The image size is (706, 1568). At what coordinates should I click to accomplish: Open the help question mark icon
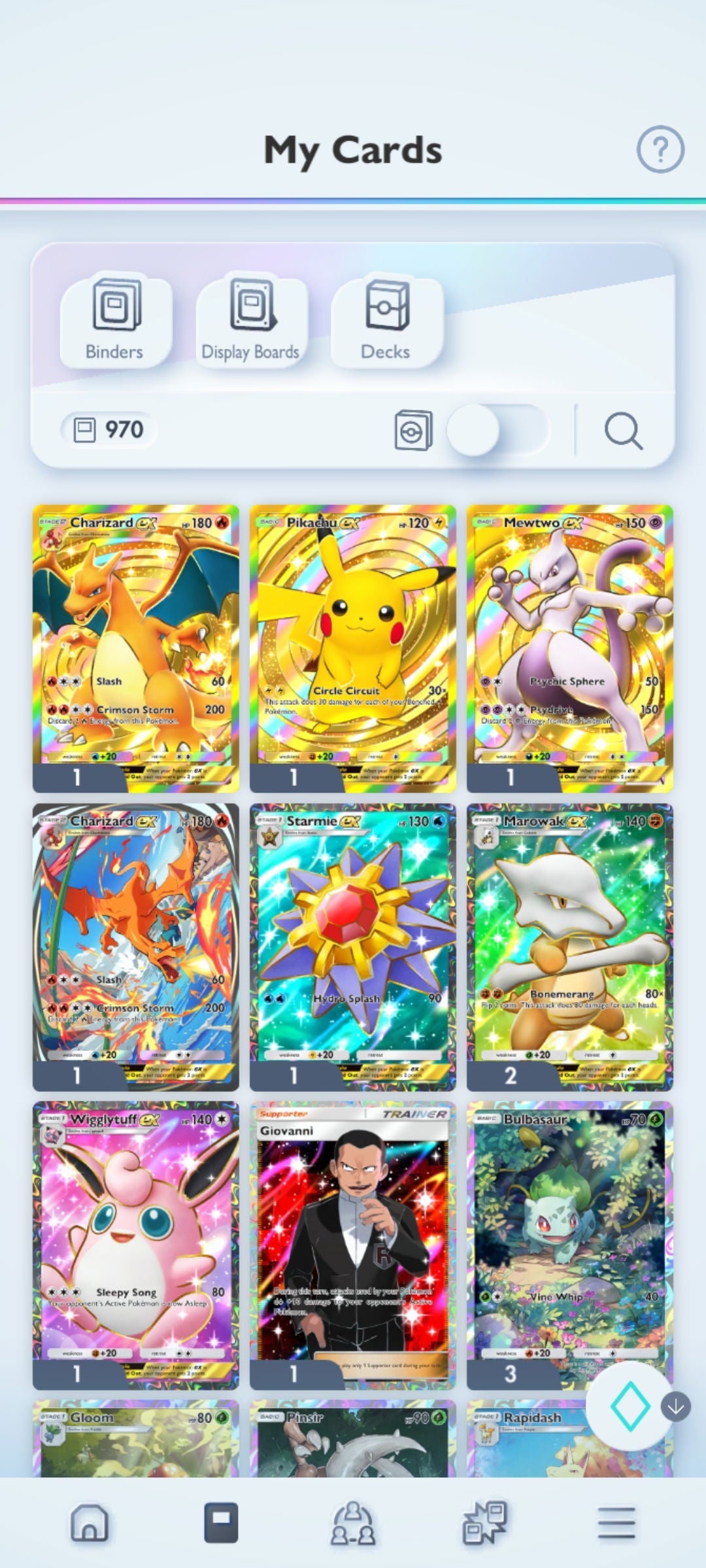pyautogui.click(x=660, y=149)
